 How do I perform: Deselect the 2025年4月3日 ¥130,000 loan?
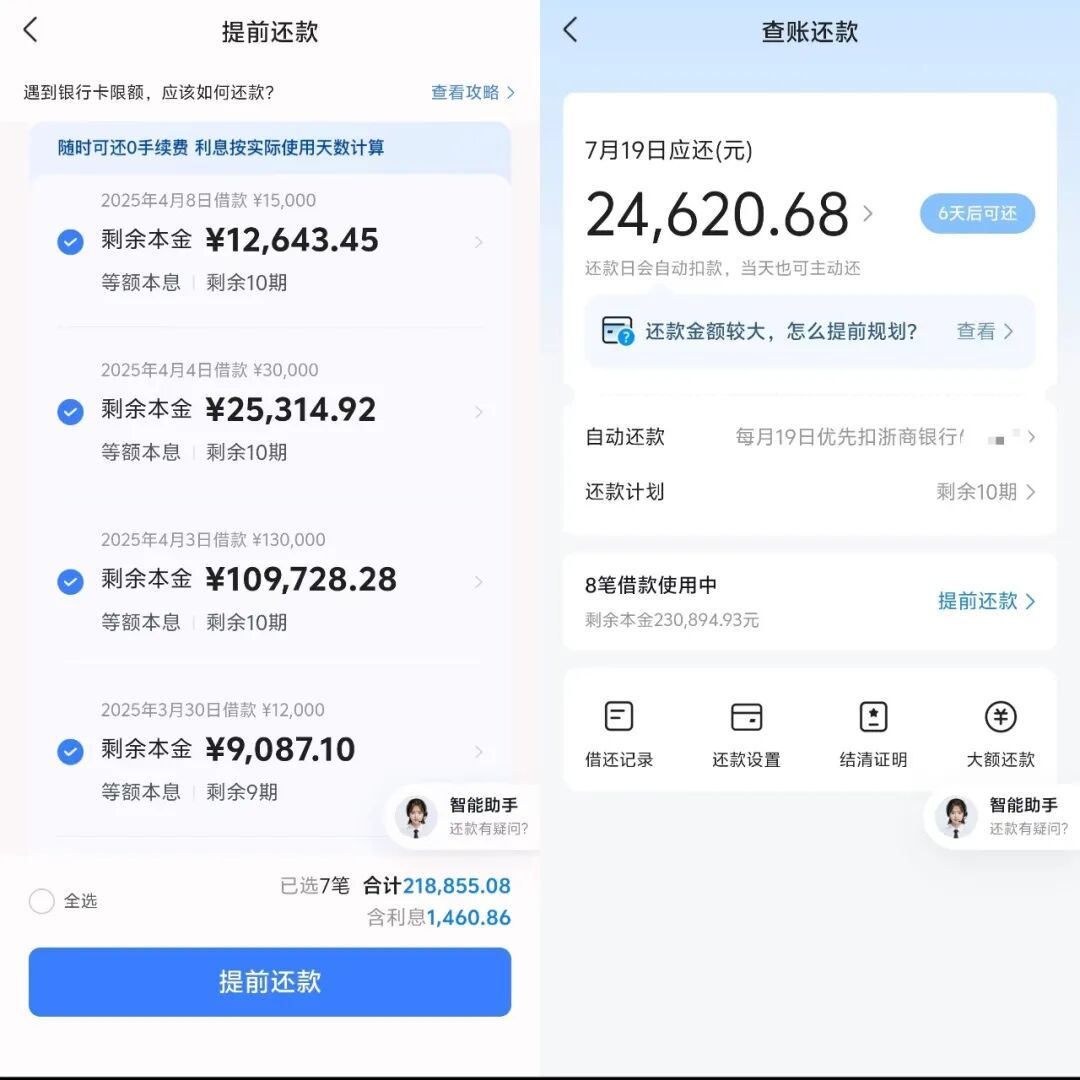click(x=70, y=581)
